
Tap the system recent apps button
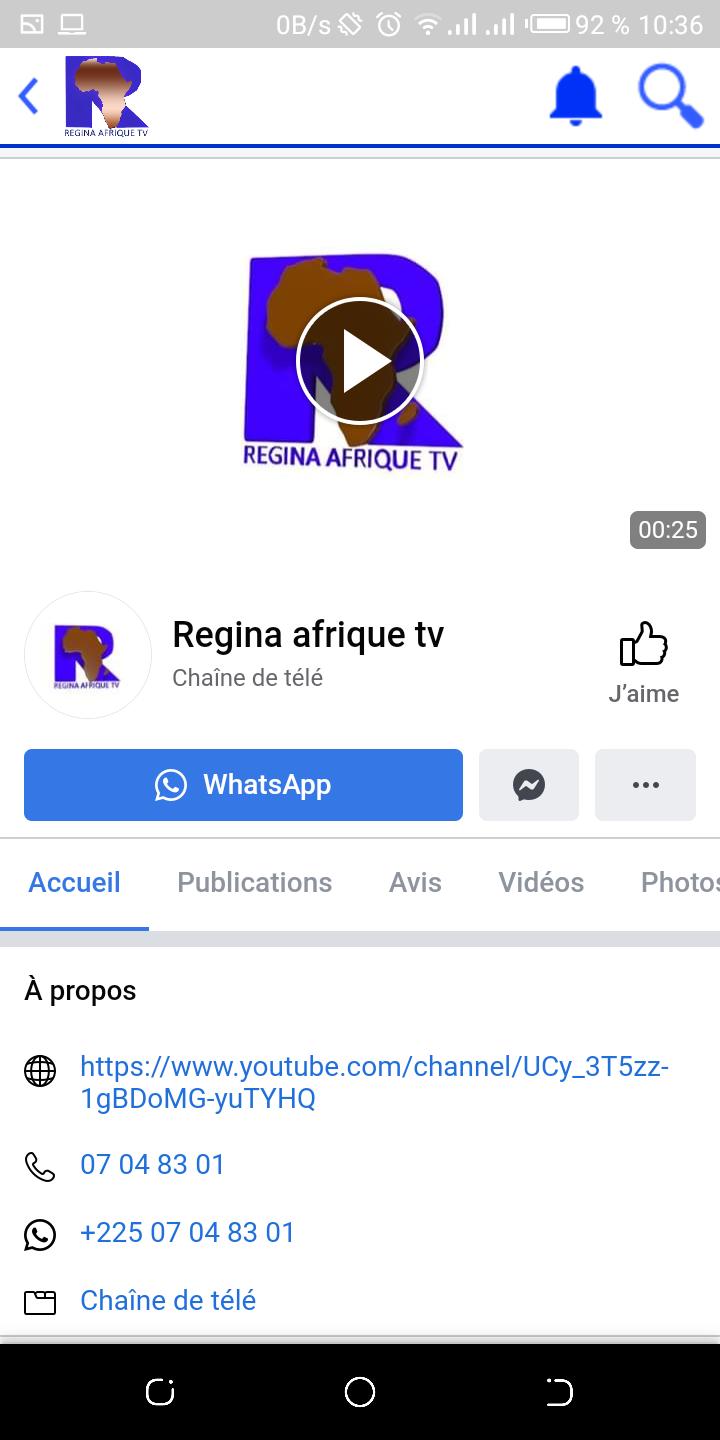click(160, 1392)
